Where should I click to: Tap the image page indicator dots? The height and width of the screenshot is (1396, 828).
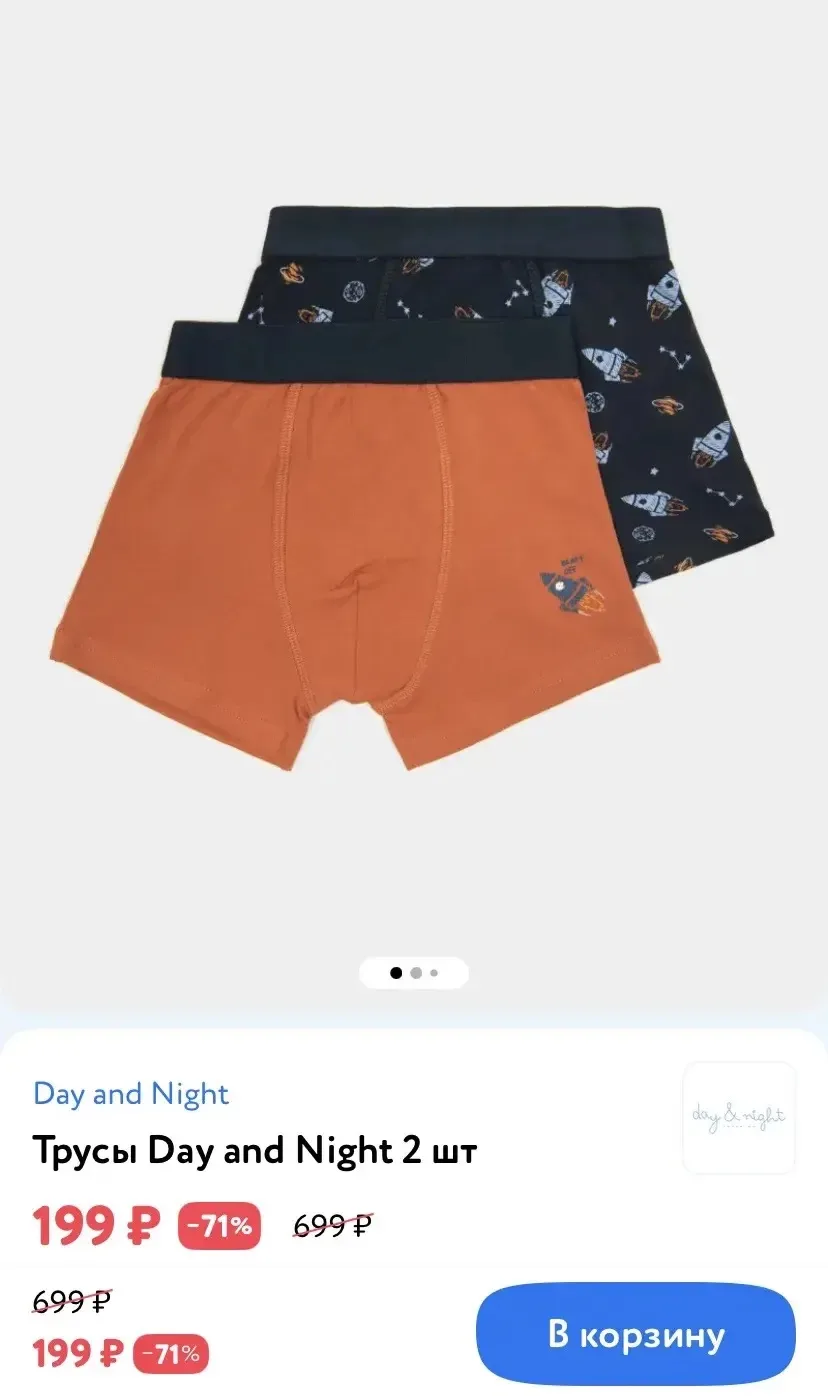414,972
